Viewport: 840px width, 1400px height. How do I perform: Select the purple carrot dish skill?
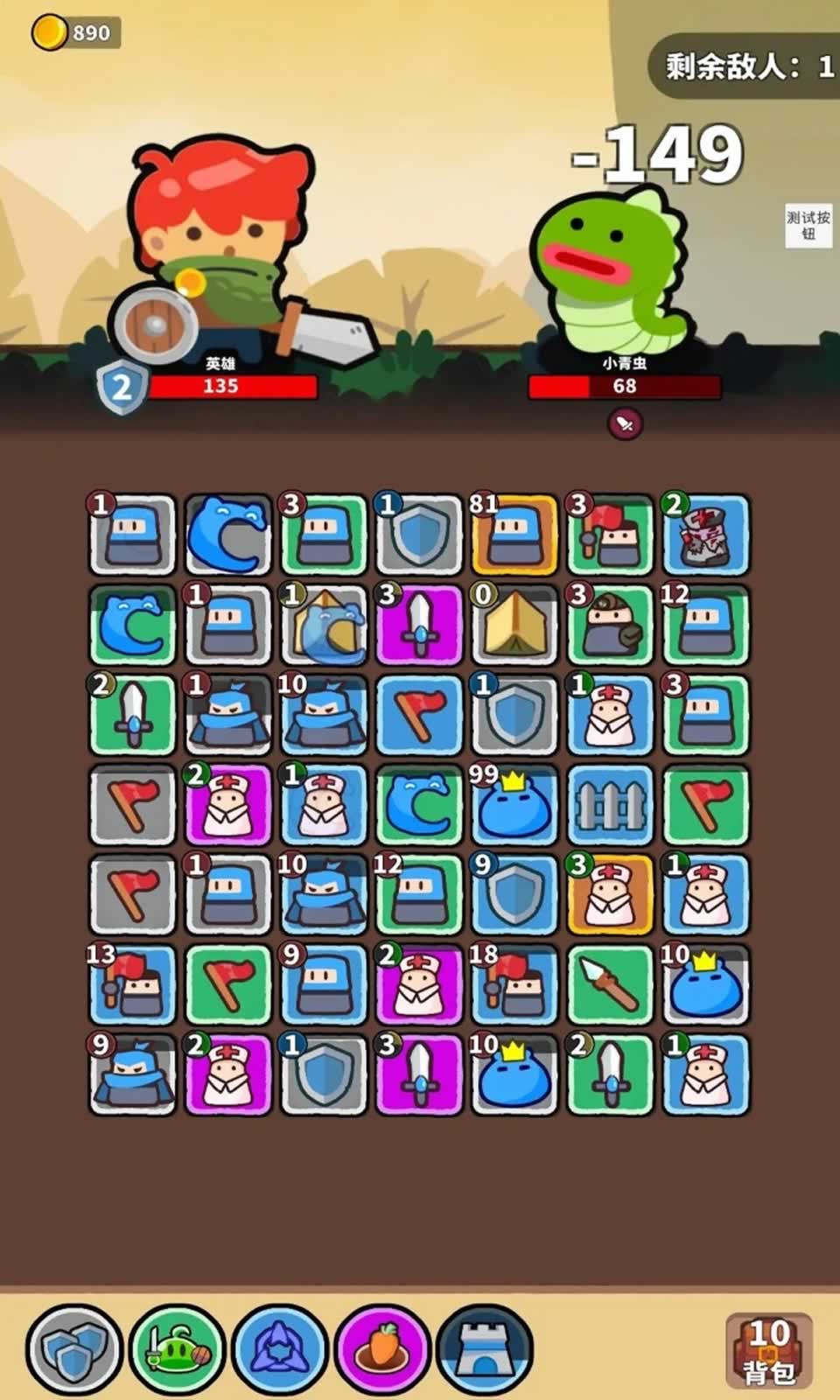point(382,1350)
